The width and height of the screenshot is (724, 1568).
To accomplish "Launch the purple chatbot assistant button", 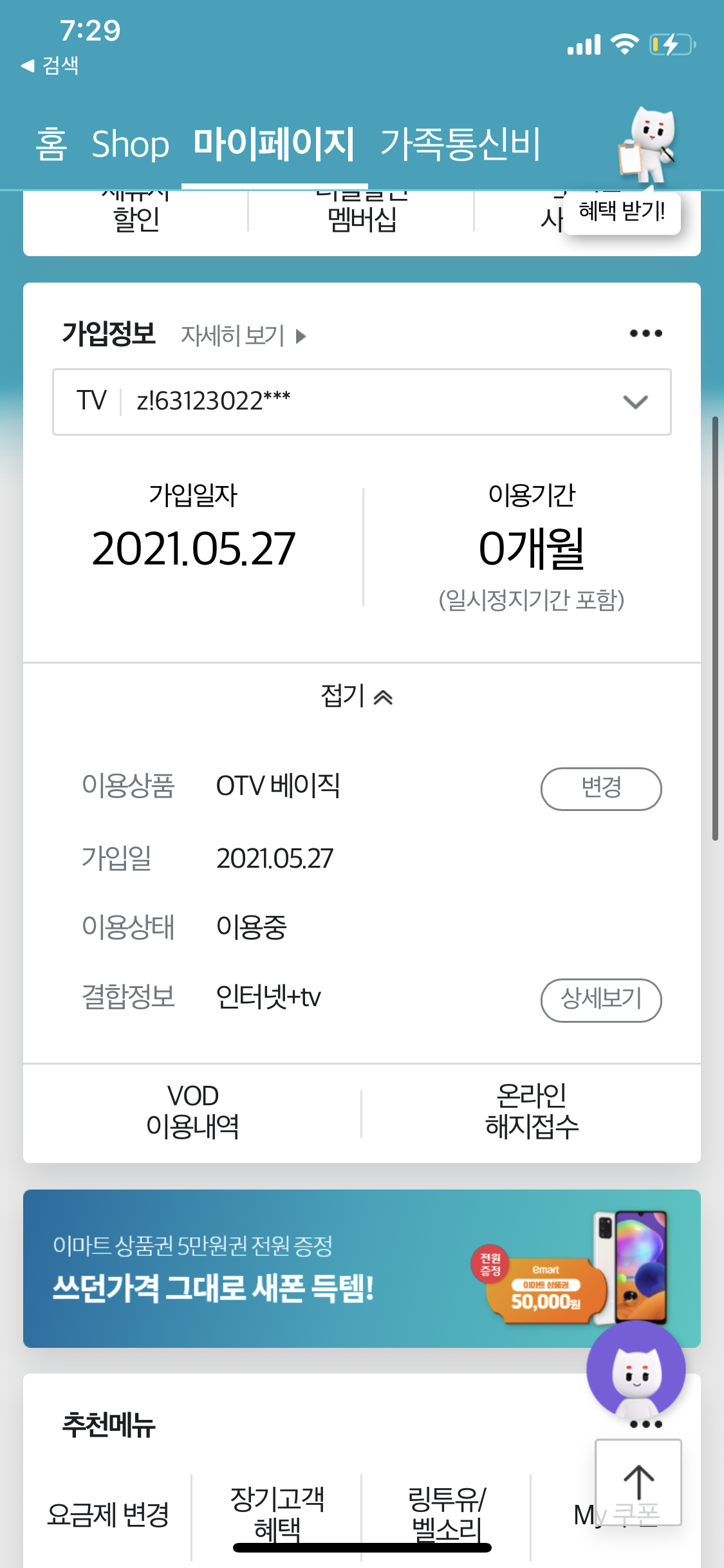I will click(x=636, y=1370).
